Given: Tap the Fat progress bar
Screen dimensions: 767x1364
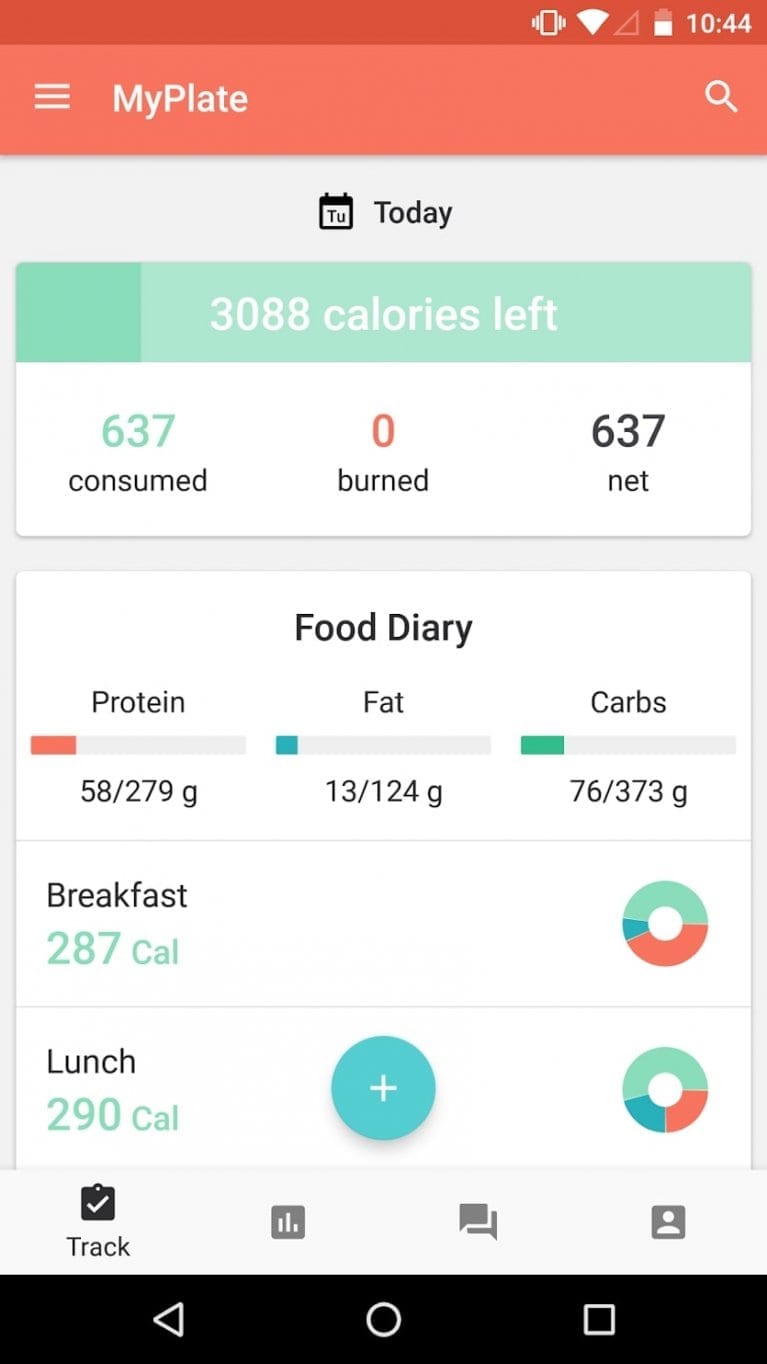Looking at the screenshot, I should tap(382, 744).
